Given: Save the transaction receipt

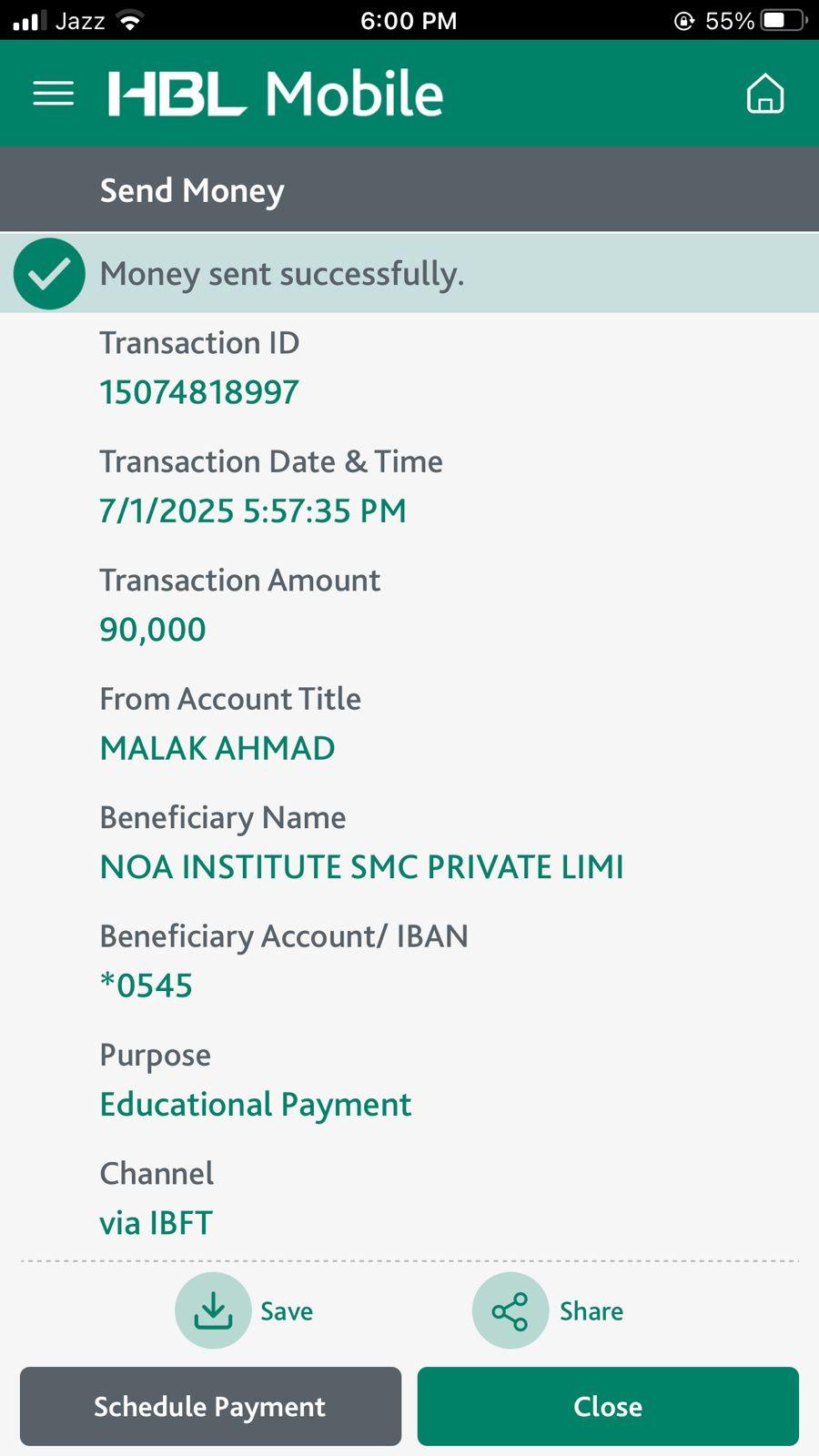Looking at the screenshot, I should 214,1310.
